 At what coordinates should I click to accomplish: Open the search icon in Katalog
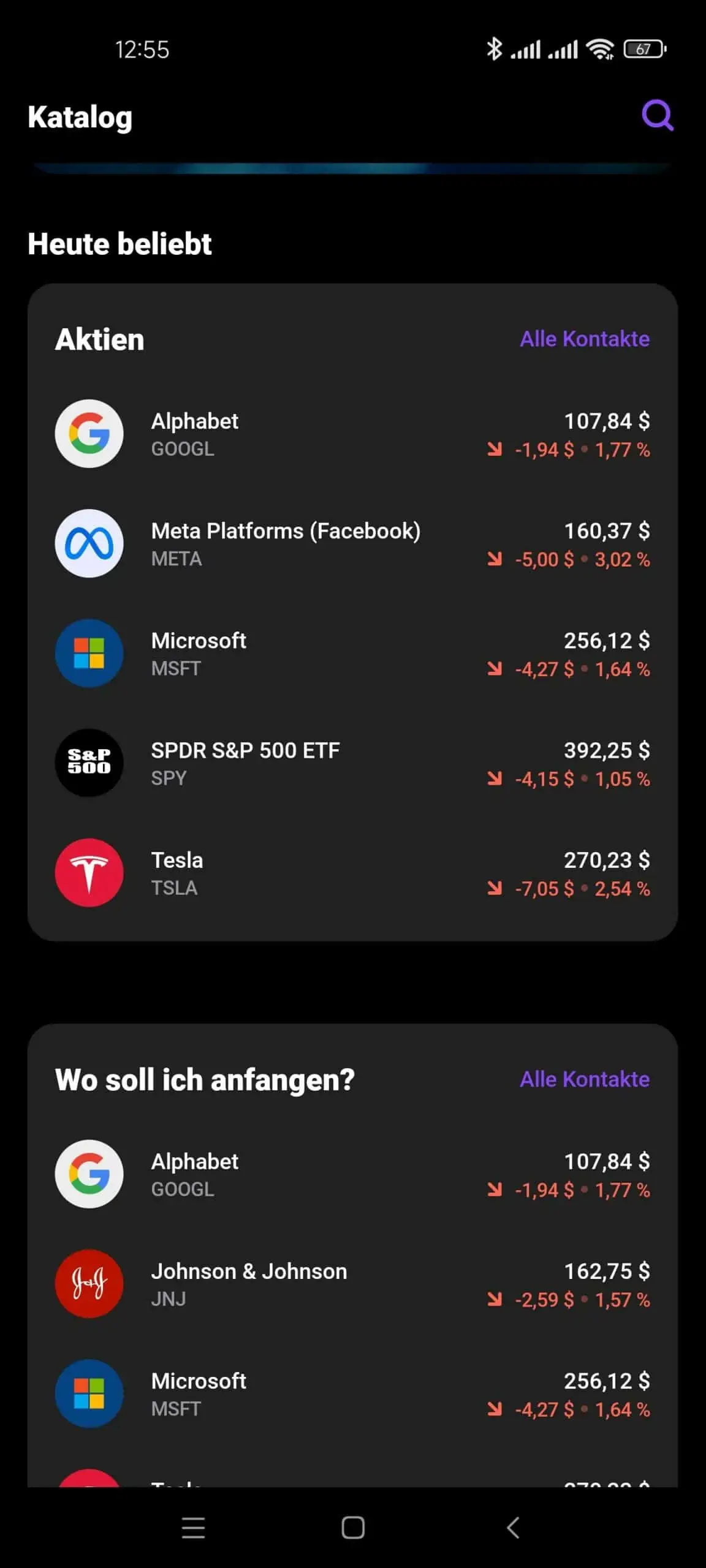click(658, 115)
